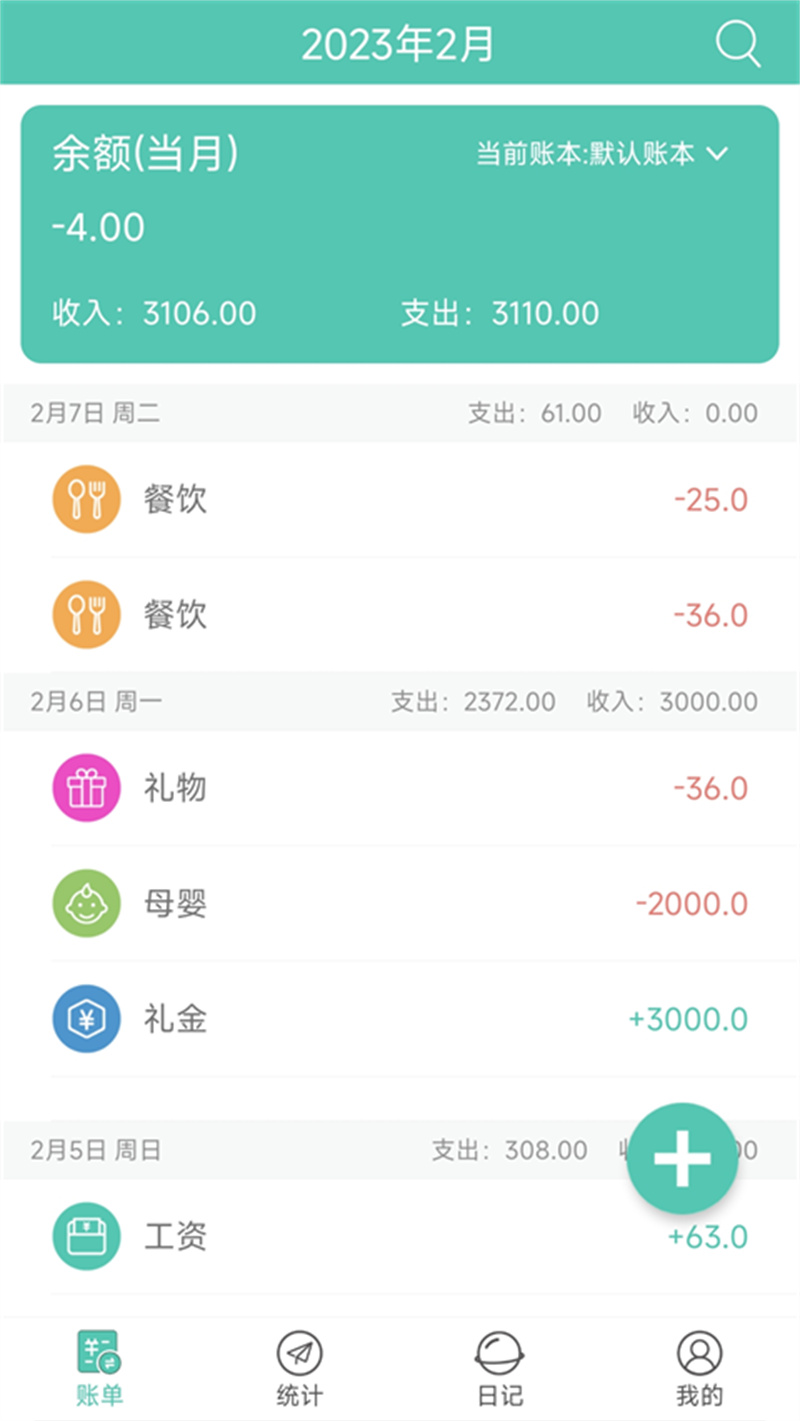Screen dimensions: 800x1421
Task: Expand the account book chevron arrow
Action: (717, 155)
